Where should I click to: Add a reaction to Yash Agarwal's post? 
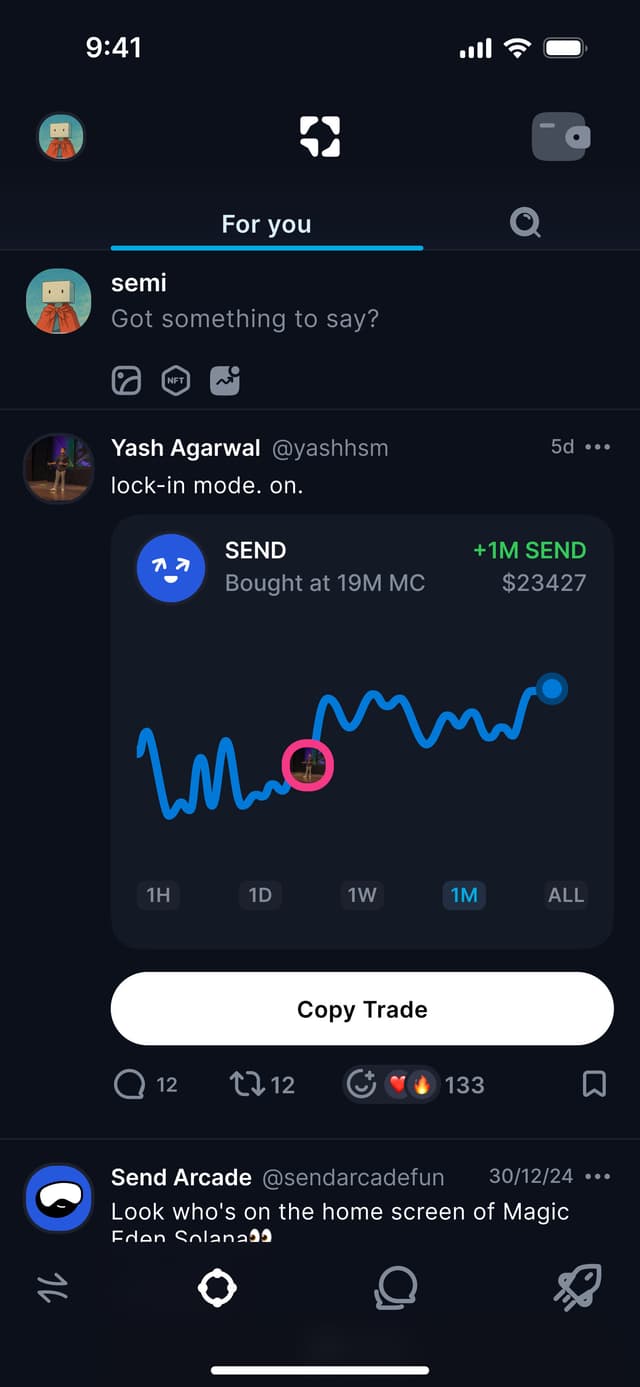coord(361,1084)
